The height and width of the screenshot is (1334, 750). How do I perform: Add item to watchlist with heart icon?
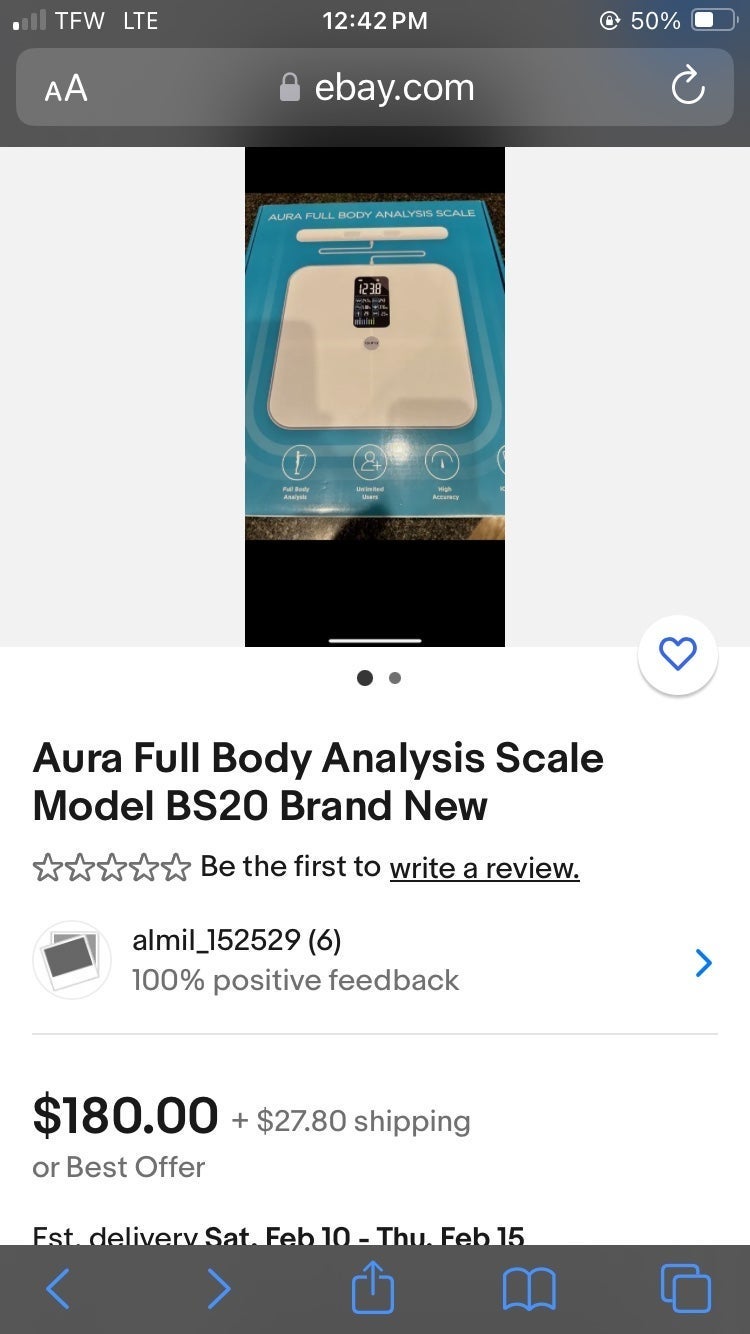[x=678, y=655]
